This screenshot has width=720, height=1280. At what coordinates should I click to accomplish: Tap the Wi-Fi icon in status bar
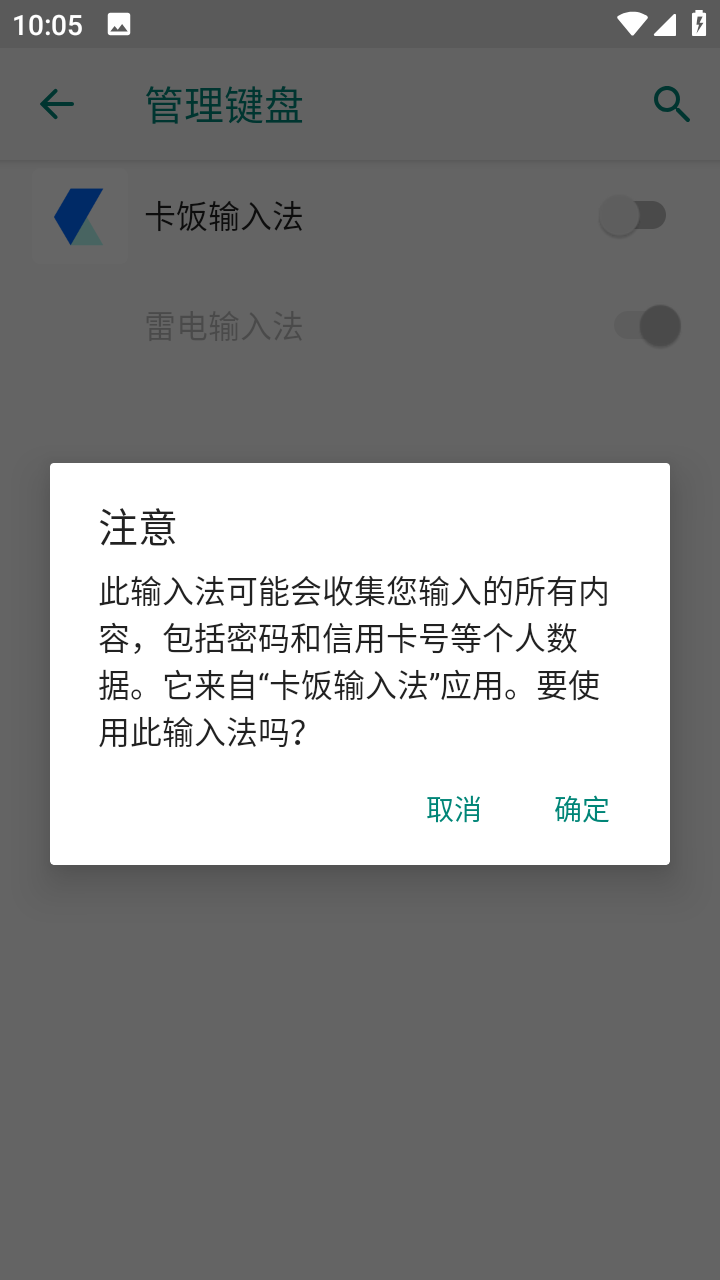point(630,22)
